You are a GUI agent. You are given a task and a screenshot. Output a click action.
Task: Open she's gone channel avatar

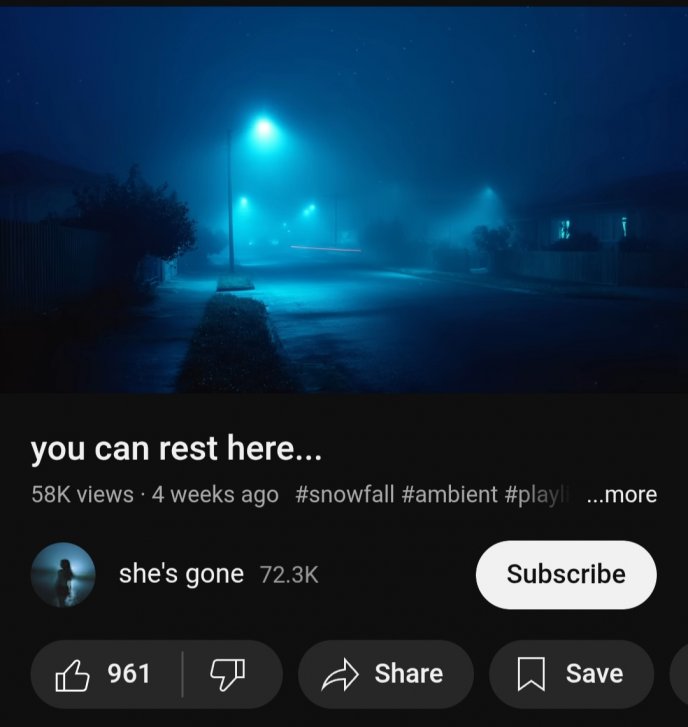(x=63, y=575)
